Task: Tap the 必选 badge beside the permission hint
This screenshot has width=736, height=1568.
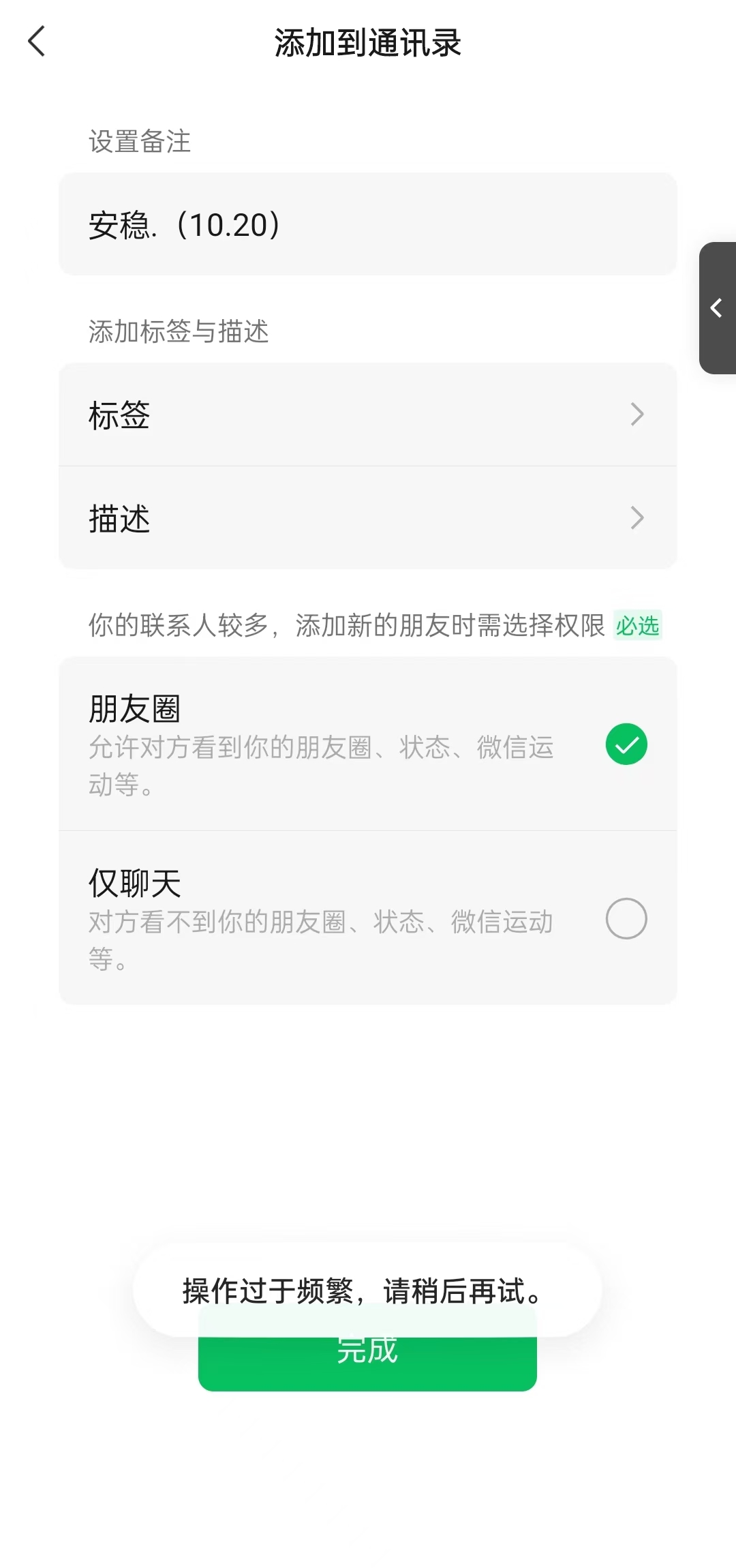Action: 637,626
